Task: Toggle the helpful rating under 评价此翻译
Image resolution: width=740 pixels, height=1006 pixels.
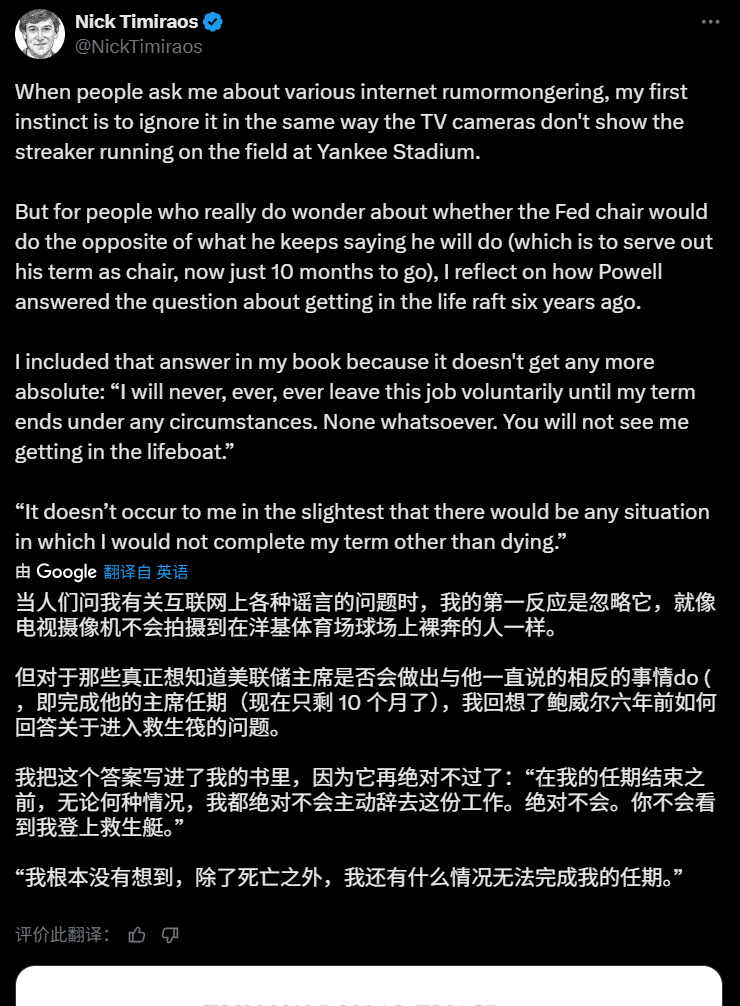Action: point(137,934)
